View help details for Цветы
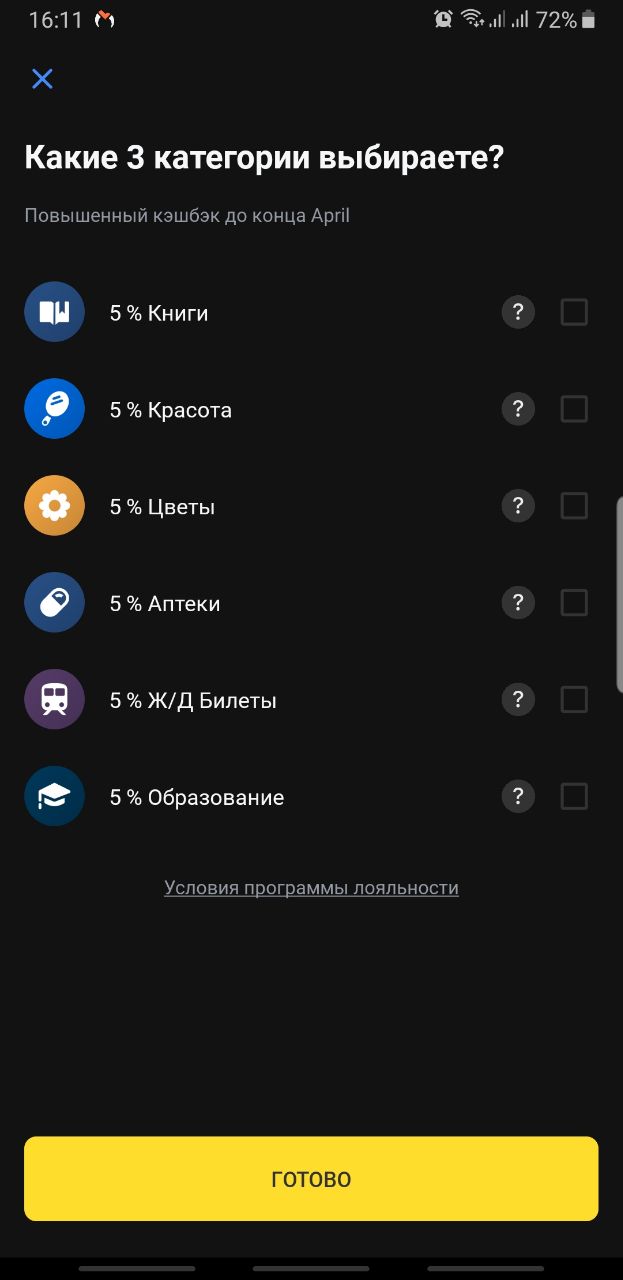 point(518,506)
